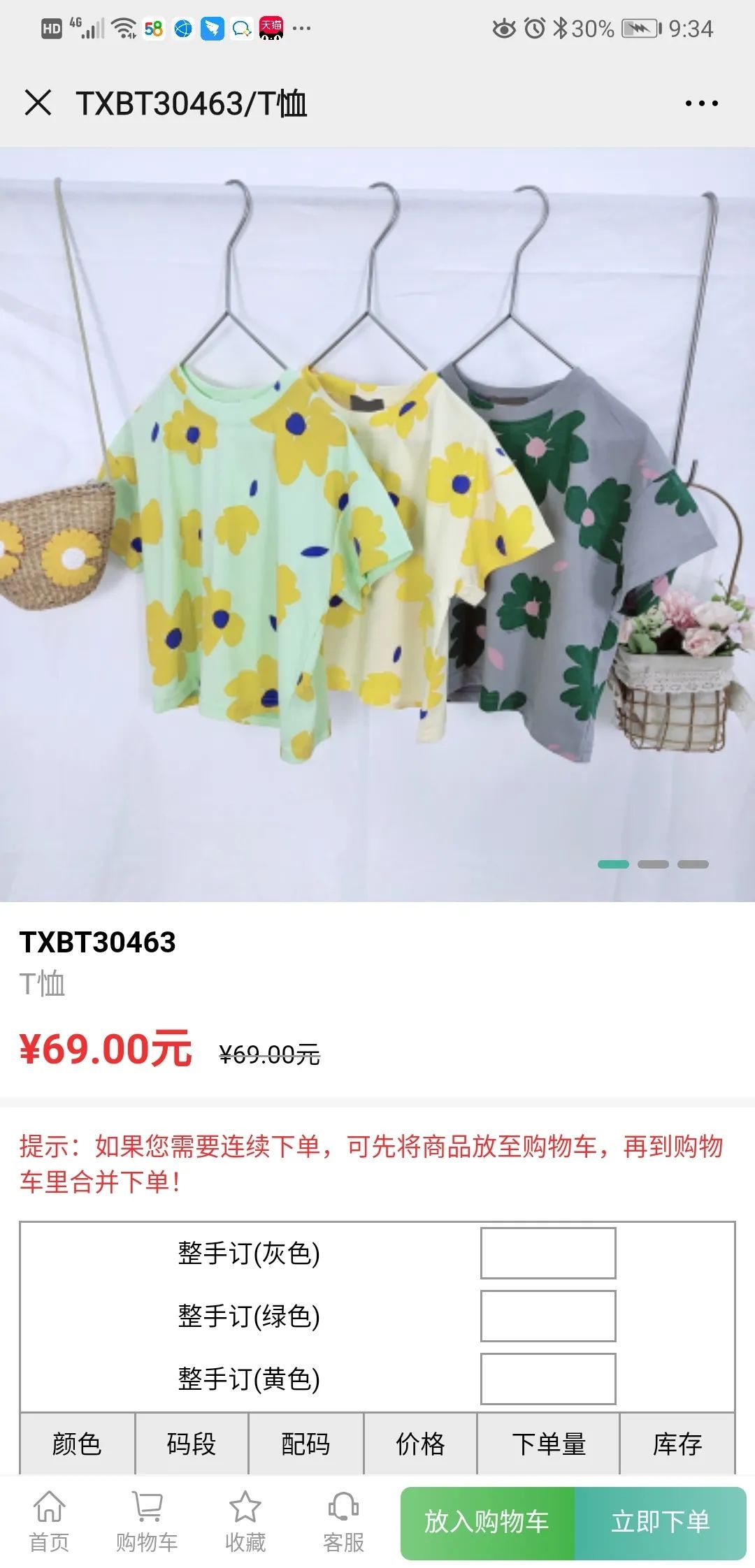This screenshot has width=755, height=1568.
Task: Close the TXBT30463 product page
Action: (x=38, y=103)
